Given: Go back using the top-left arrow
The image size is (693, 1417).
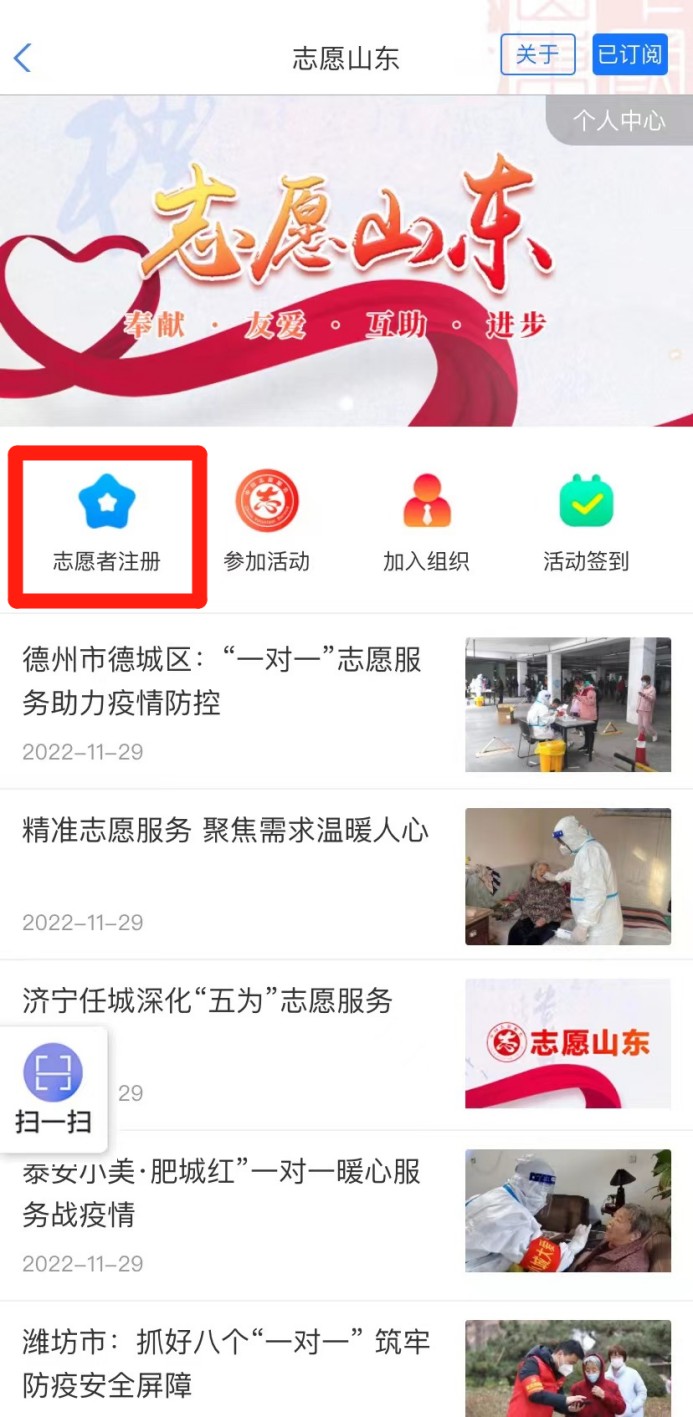Looking at the screenshot, I should (x=24, y=57).
